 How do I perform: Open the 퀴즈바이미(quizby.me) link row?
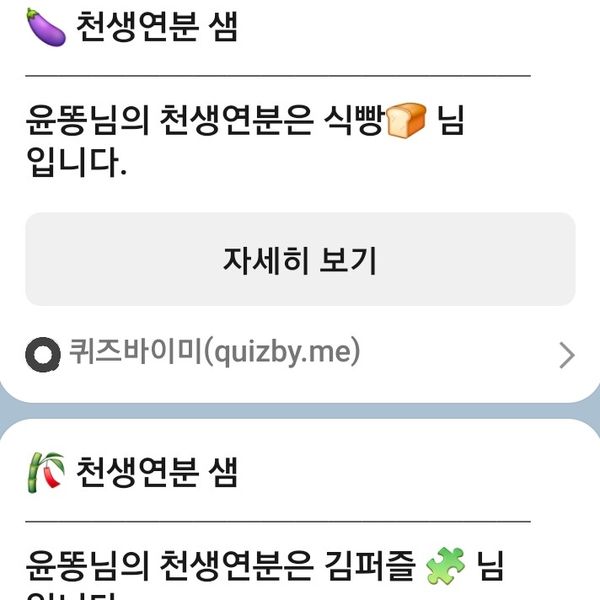coord(299,353)
